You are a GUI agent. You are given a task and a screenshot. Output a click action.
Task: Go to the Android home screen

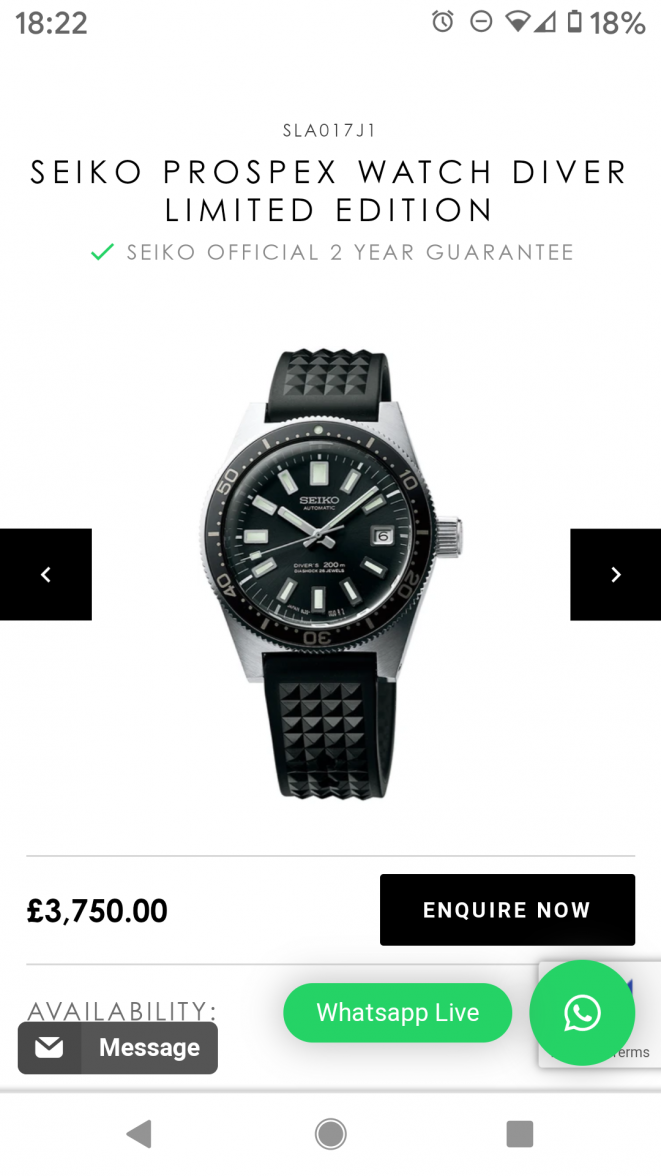[330, 1134]
